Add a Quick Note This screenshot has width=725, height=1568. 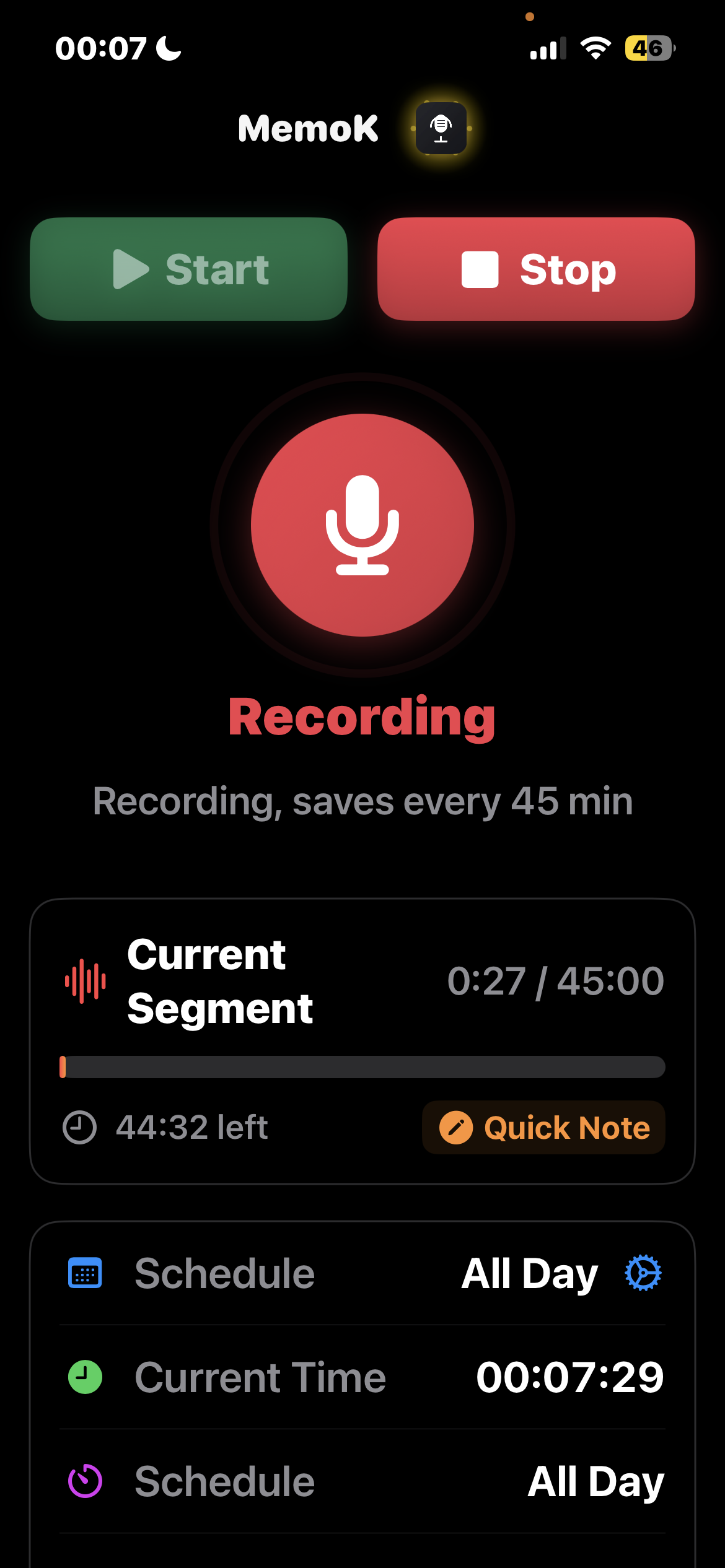(x=543, y=1127)
